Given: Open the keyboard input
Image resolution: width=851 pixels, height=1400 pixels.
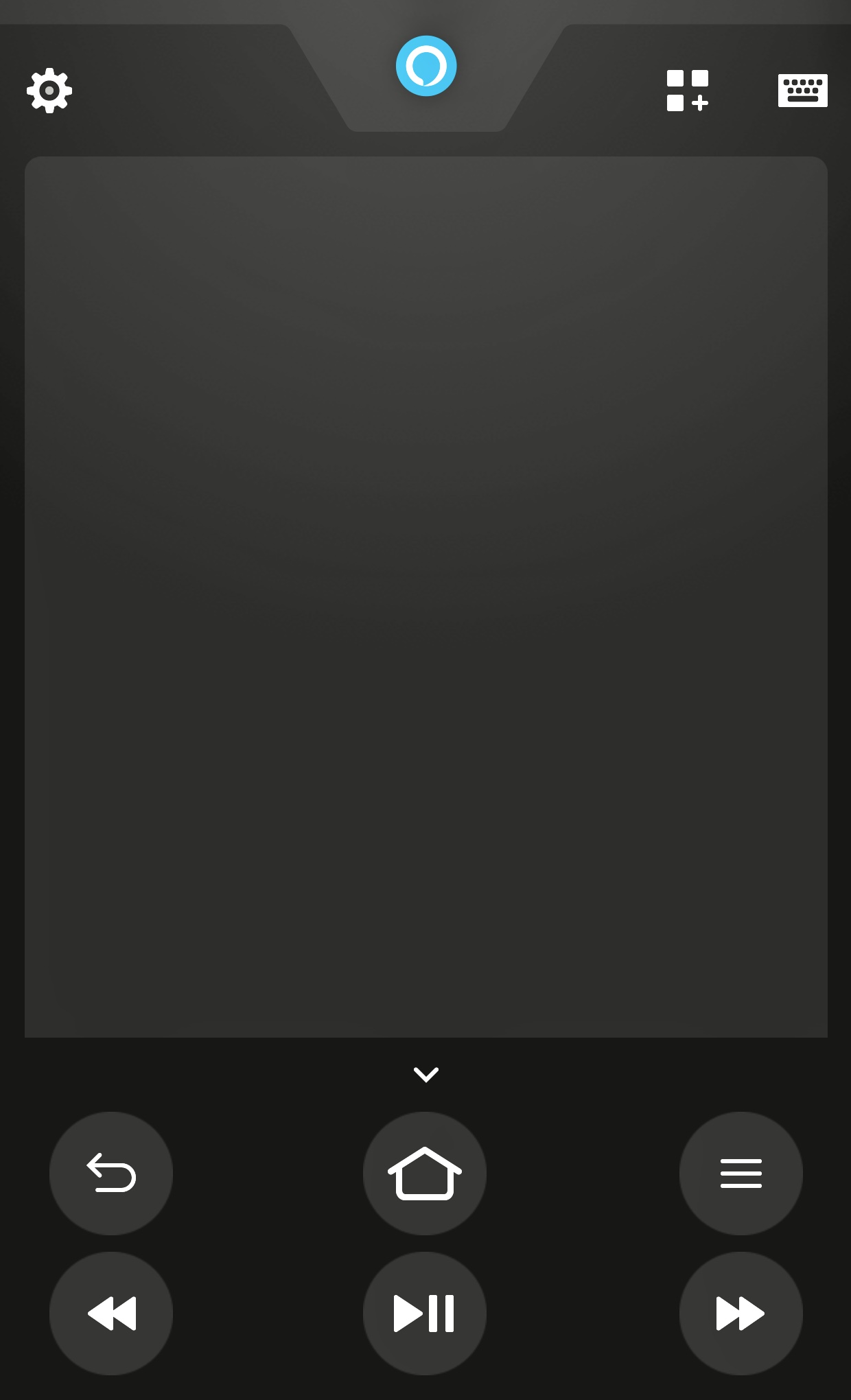Looking at the screenshot, I should [802, 91].
